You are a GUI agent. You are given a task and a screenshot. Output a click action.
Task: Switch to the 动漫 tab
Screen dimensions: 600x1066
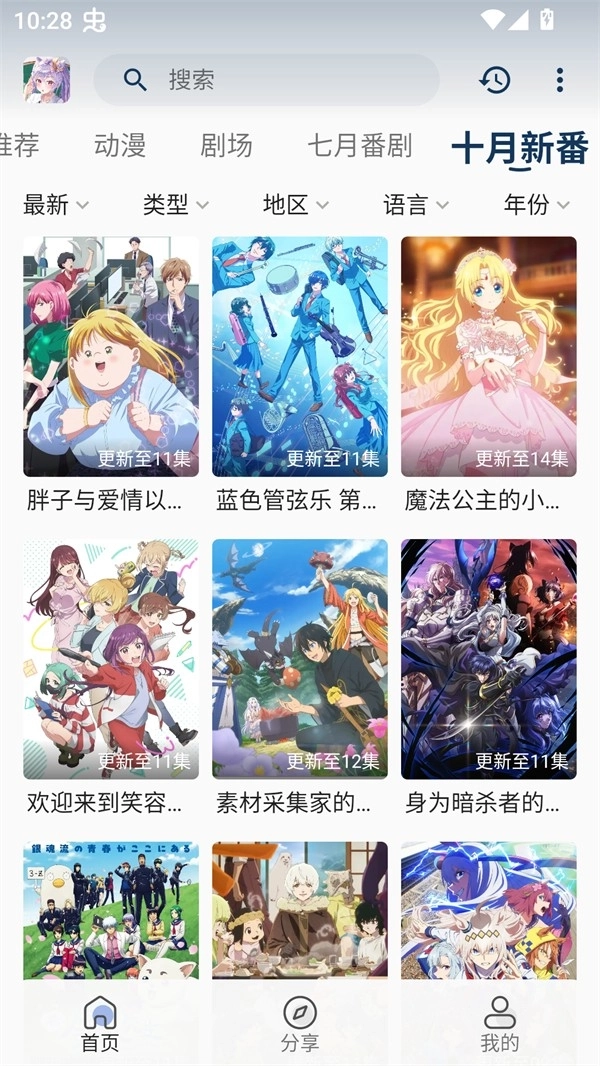coord(120,146)
